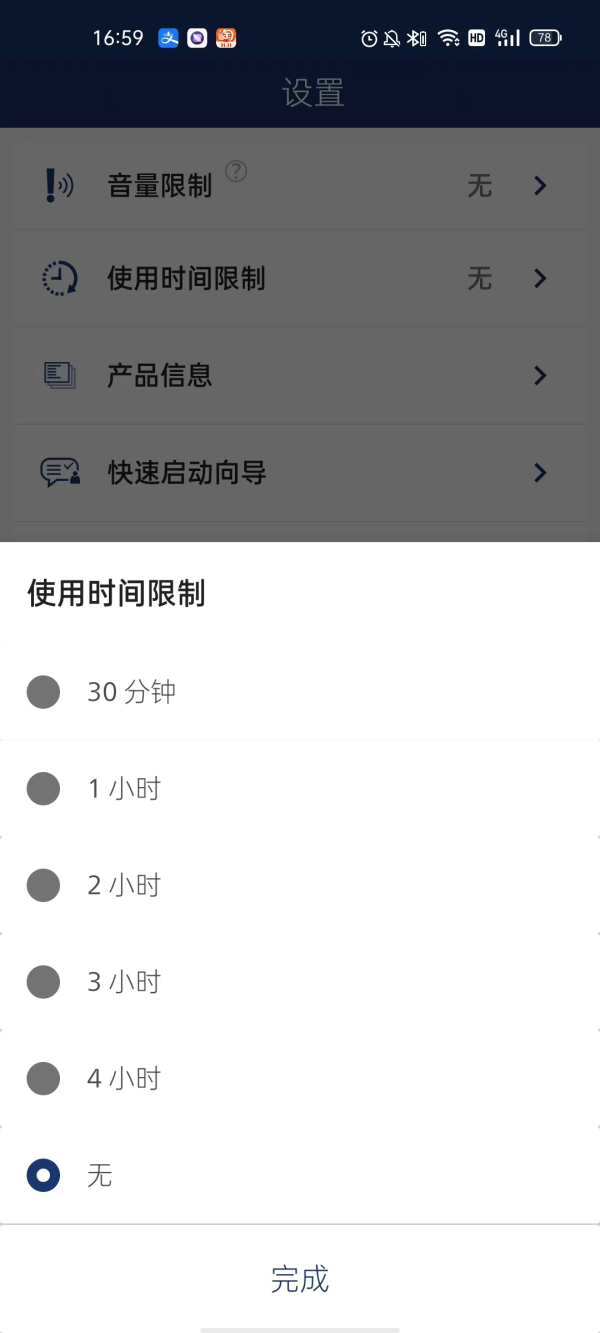
Task: Tap 完成 to confirm the selection
Action: pyautogui.click(x=300, y=1279)
